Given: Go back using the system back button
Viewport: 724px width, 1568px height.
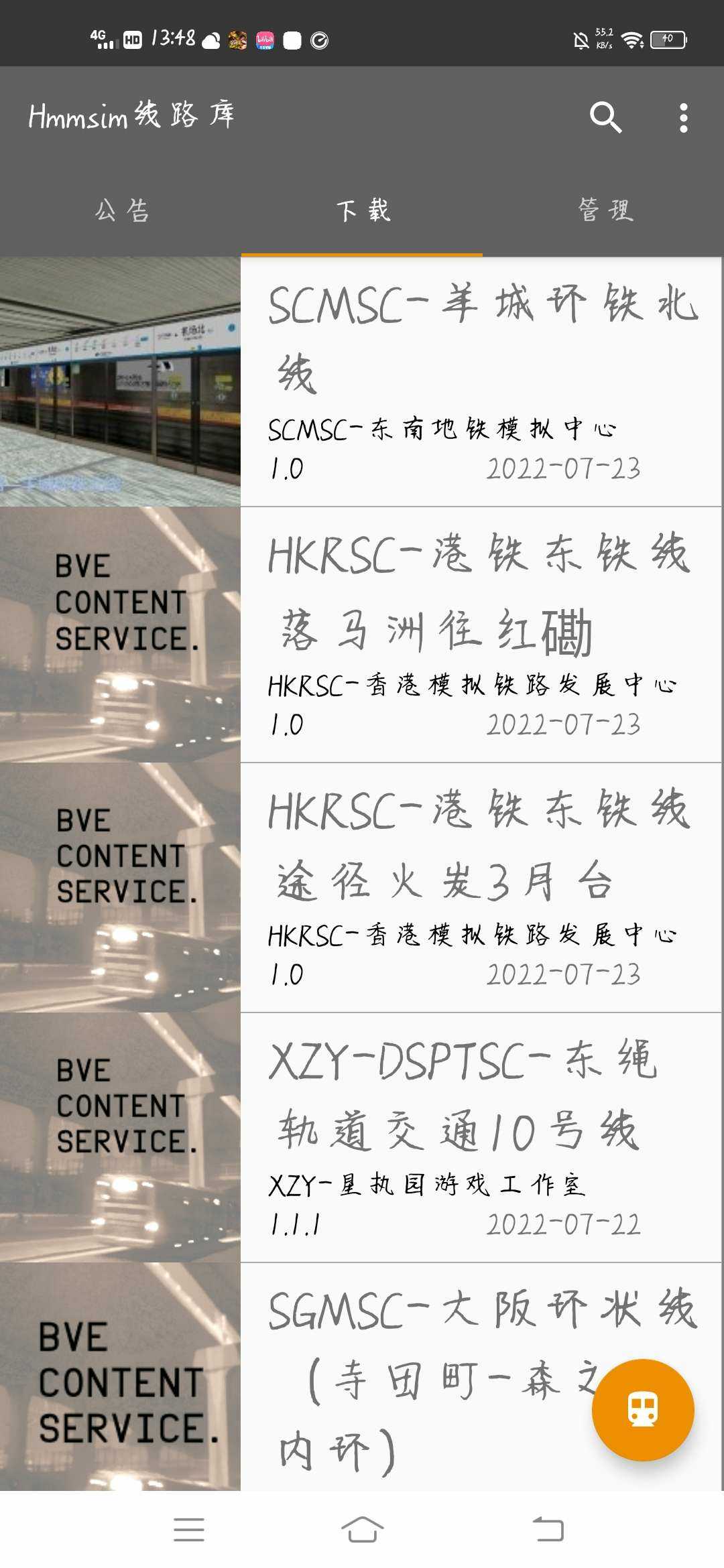Looking at the screenshot, I should click(x=548, y=1530).
